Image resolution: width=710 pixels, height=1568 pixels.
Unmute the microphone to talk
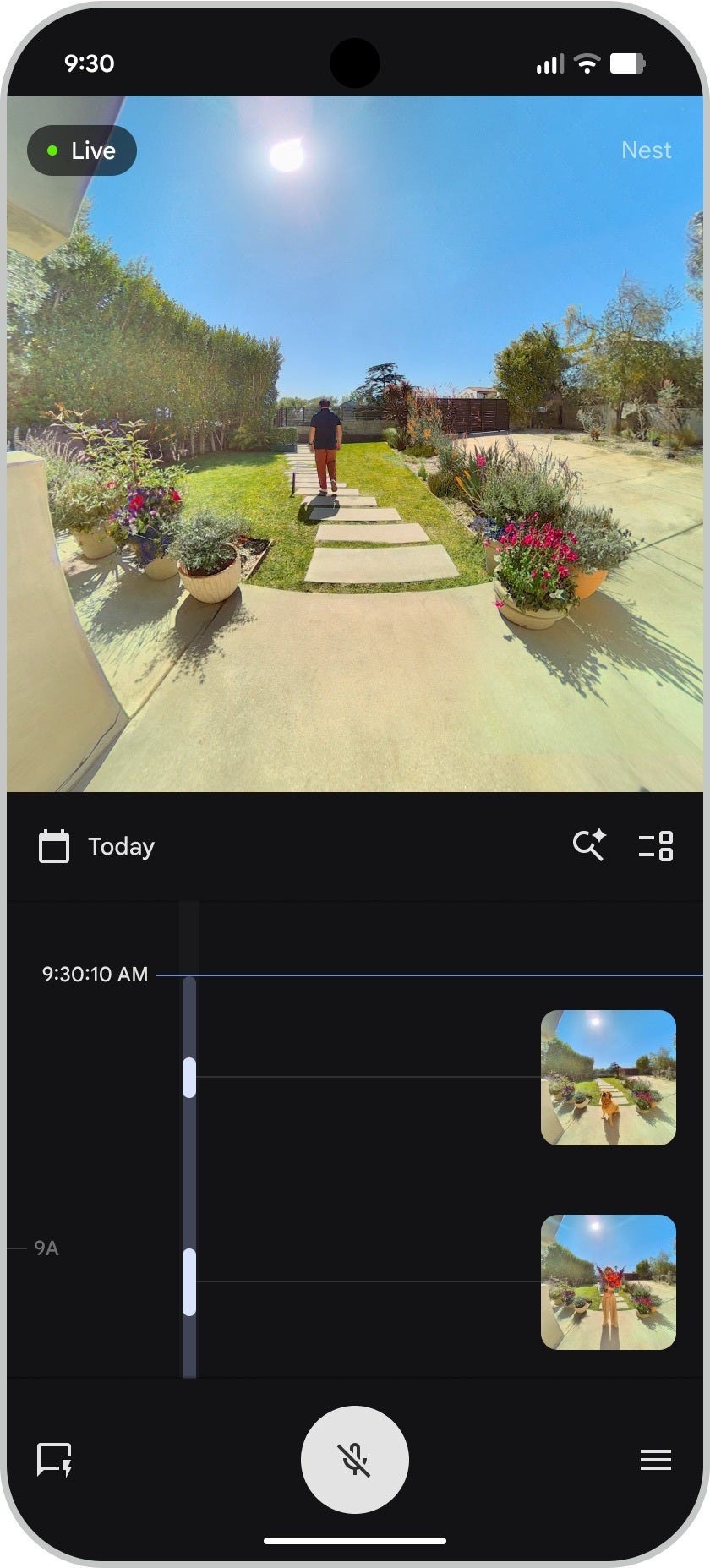[355, 1459]
